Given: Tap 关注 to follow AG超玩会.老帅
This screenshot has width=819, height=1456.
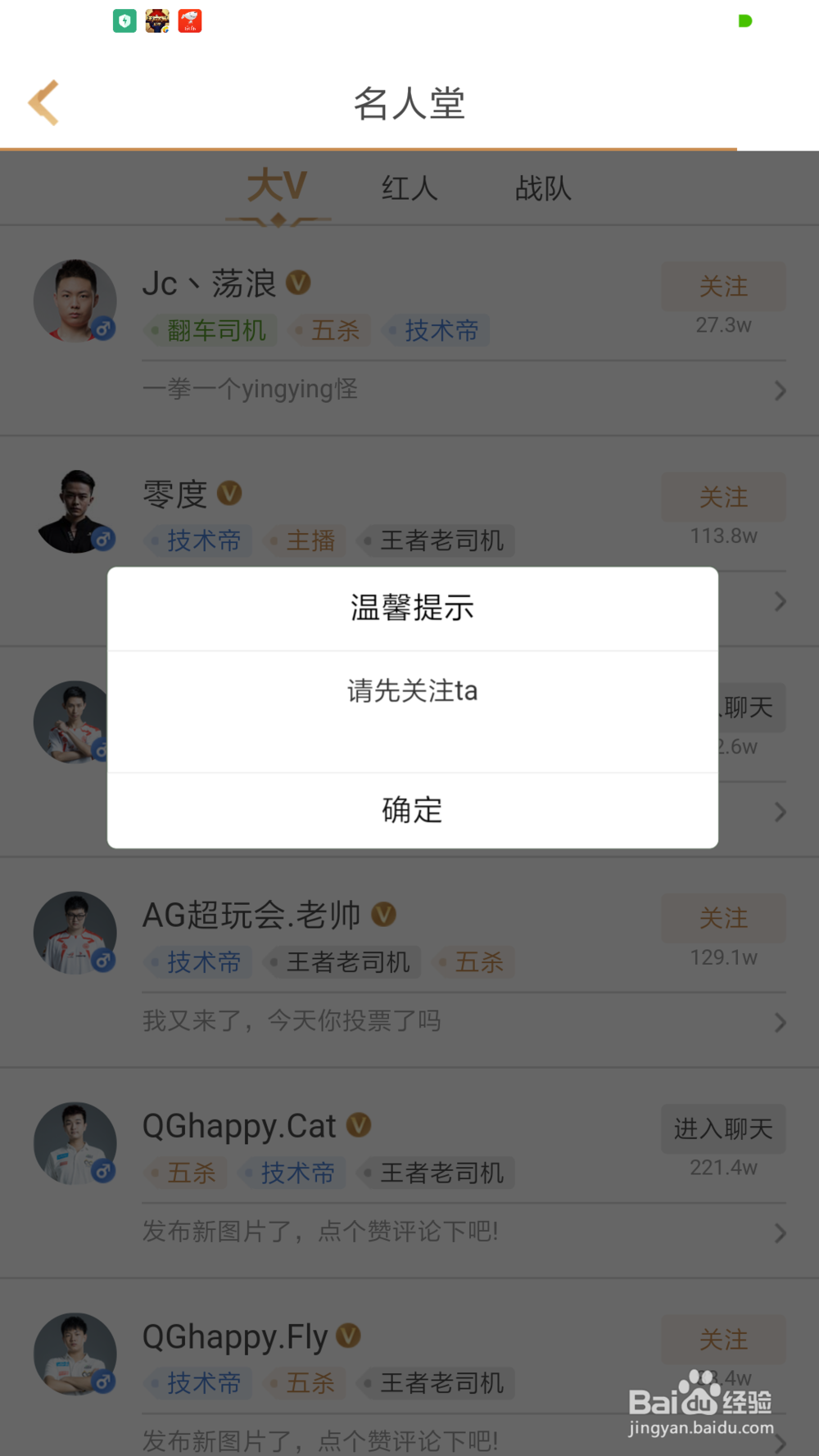Looking at the screenshot, I should coord(723,919).
